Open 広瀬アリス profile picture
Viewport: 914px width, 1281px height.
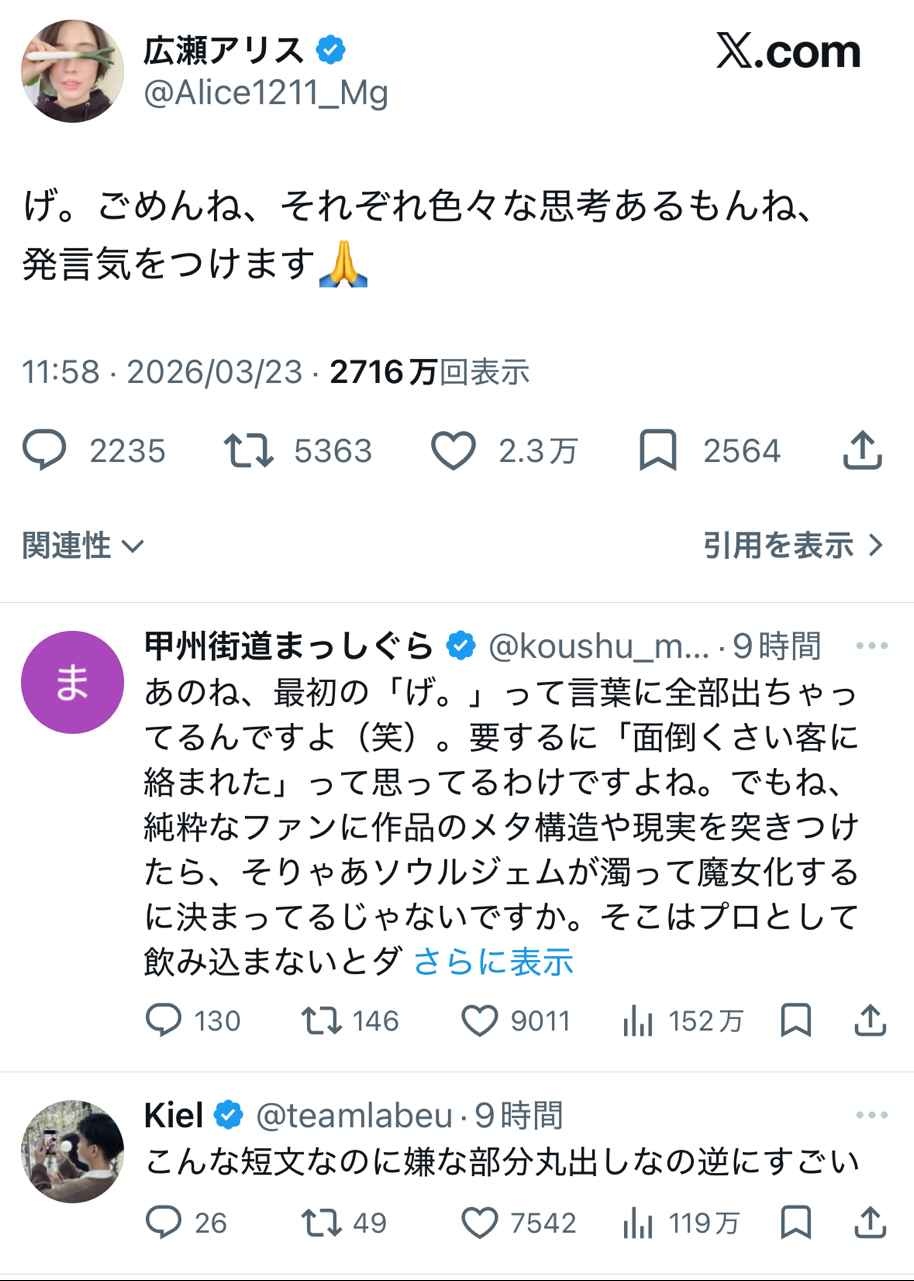coord(72,71)
